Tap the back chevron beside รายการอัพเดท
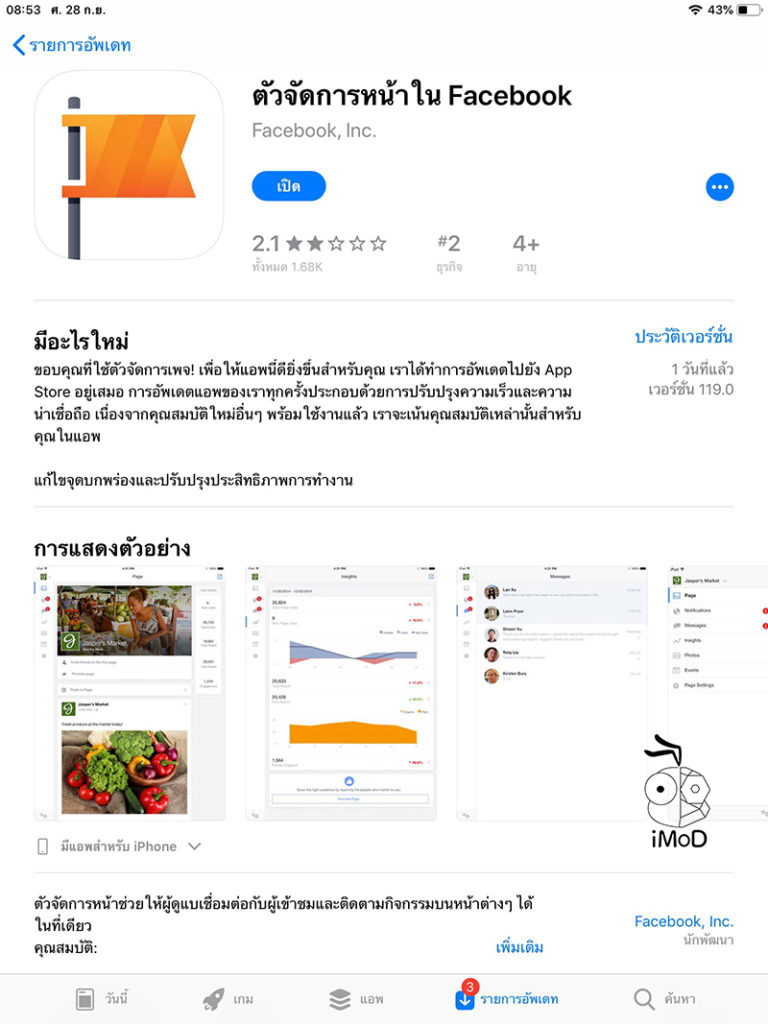768x1024 pixels. point(18,45)
